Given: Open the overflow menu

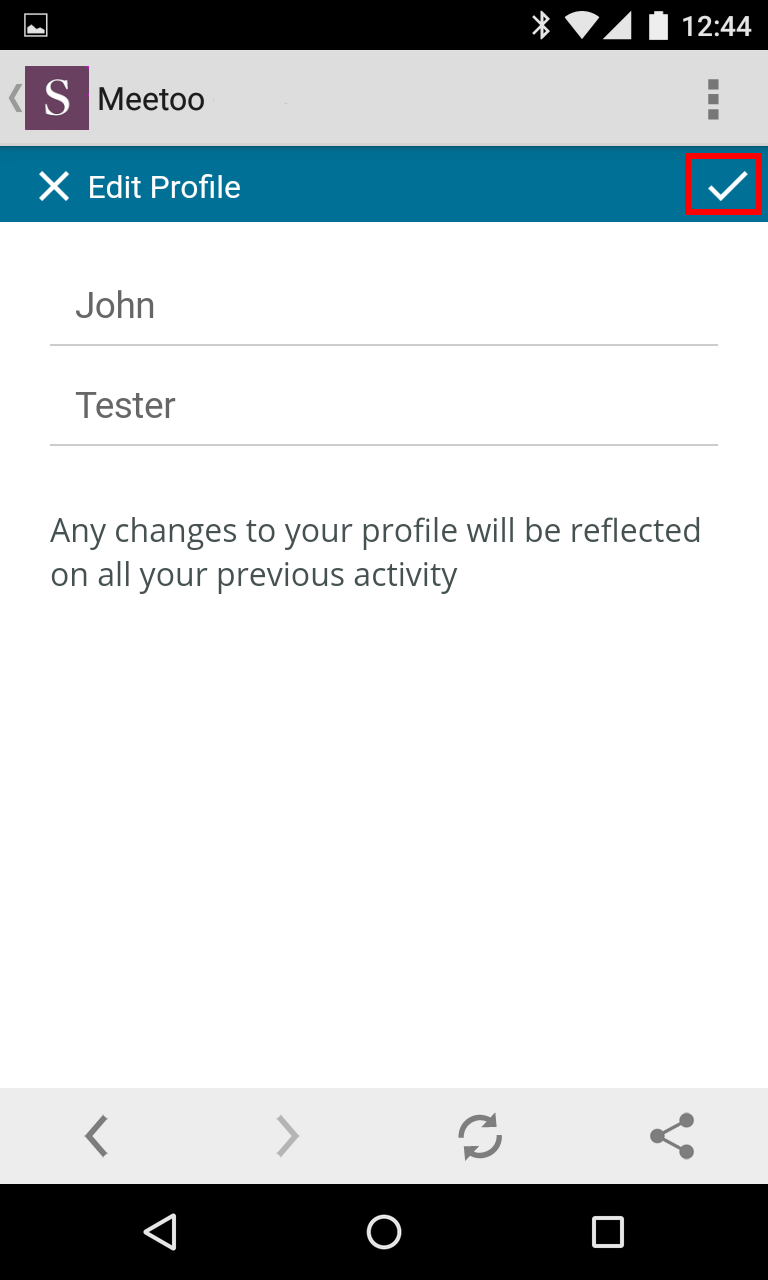Looking at the screenshot, I should [x=713, y=99].
